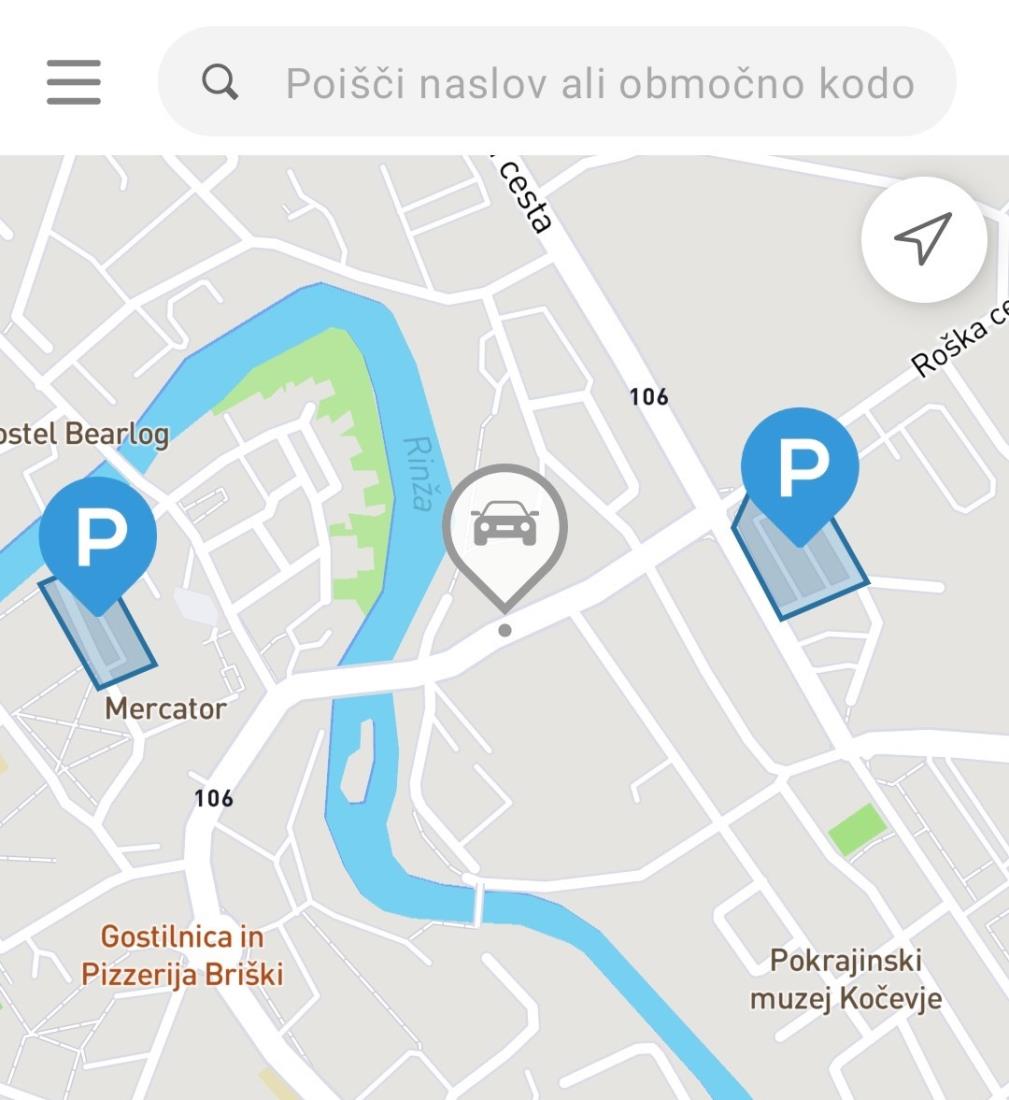The image size is (1009, 1100).
Task: Open the hamburger menu
Action: click(73, 82)
